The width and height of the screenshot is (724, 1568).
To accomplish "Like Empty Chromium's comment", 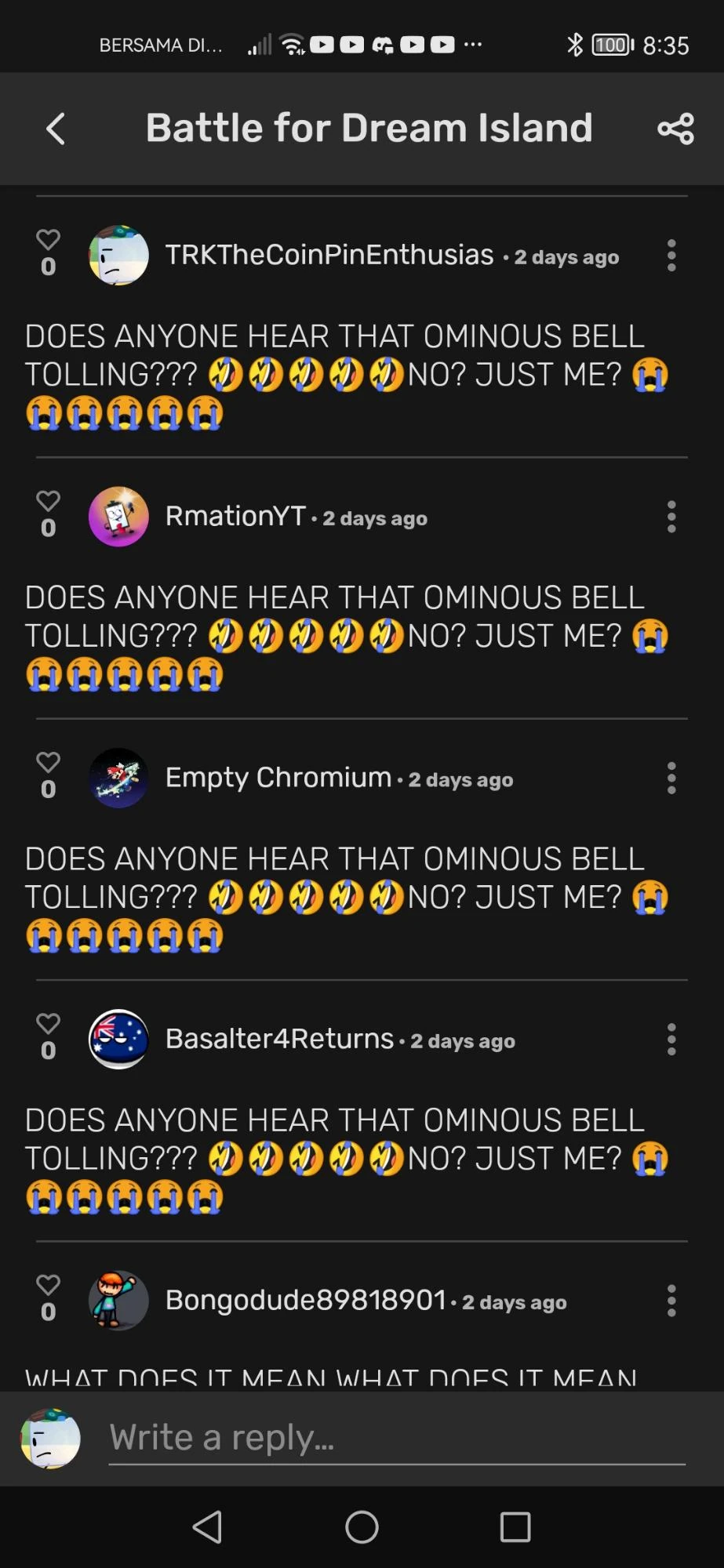I will tap(48, 762).
